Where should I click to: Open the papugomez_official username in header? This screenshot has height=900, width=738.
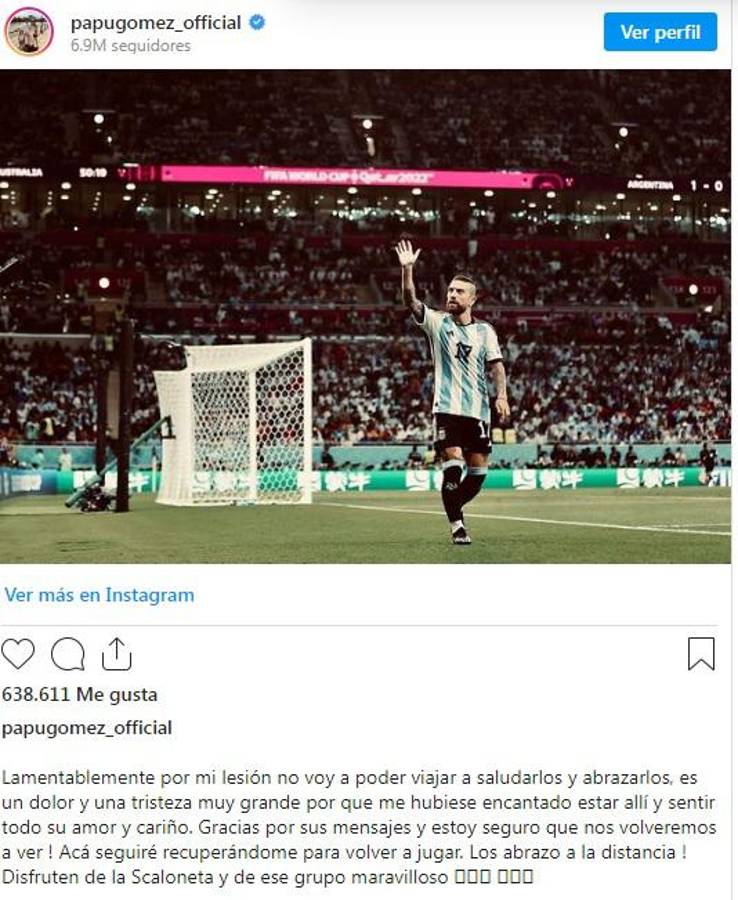point(156,22)
